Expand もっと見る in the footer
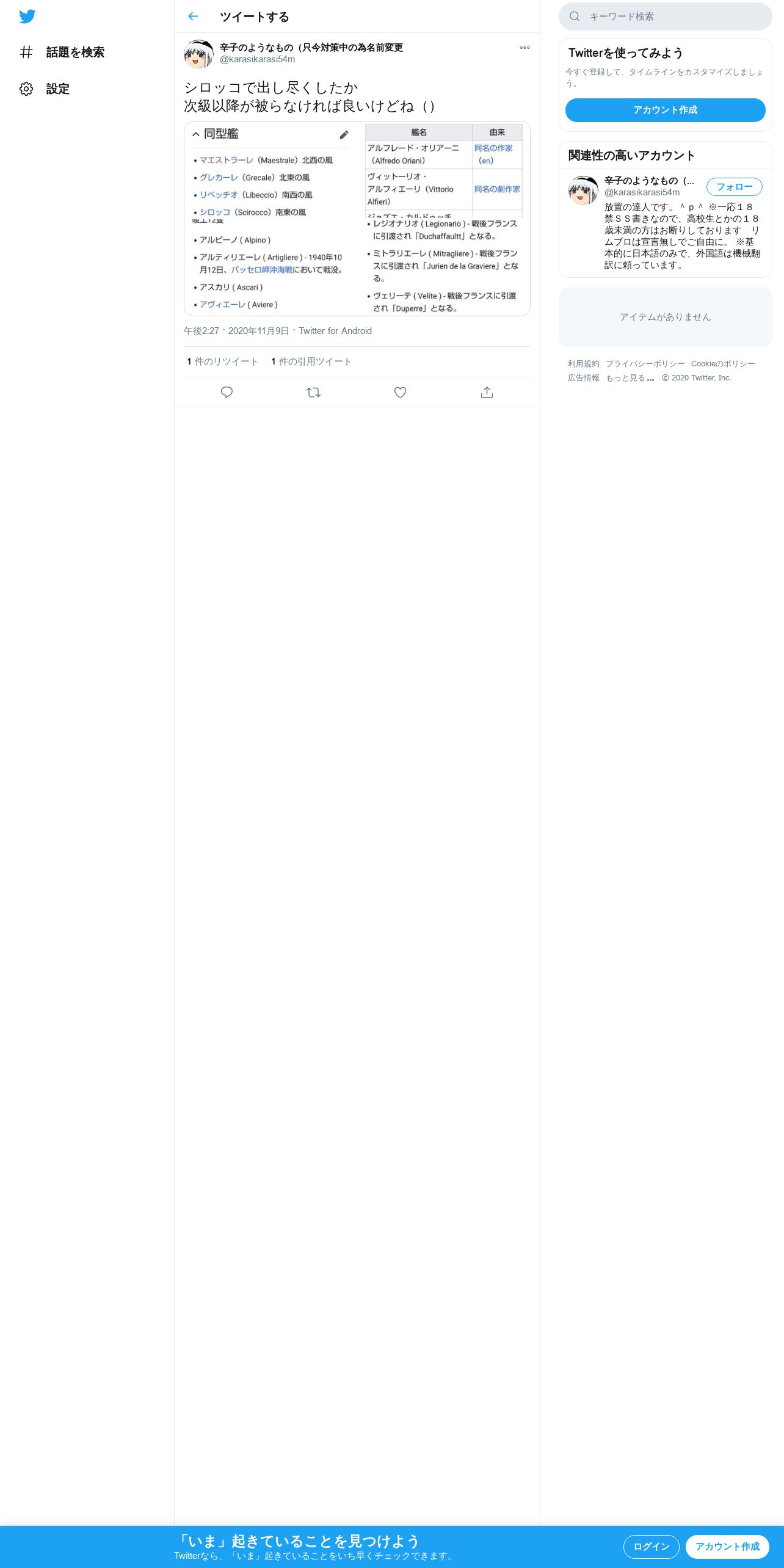The height and width of the screenshot is (1568, 784). [x=630, y=378]
